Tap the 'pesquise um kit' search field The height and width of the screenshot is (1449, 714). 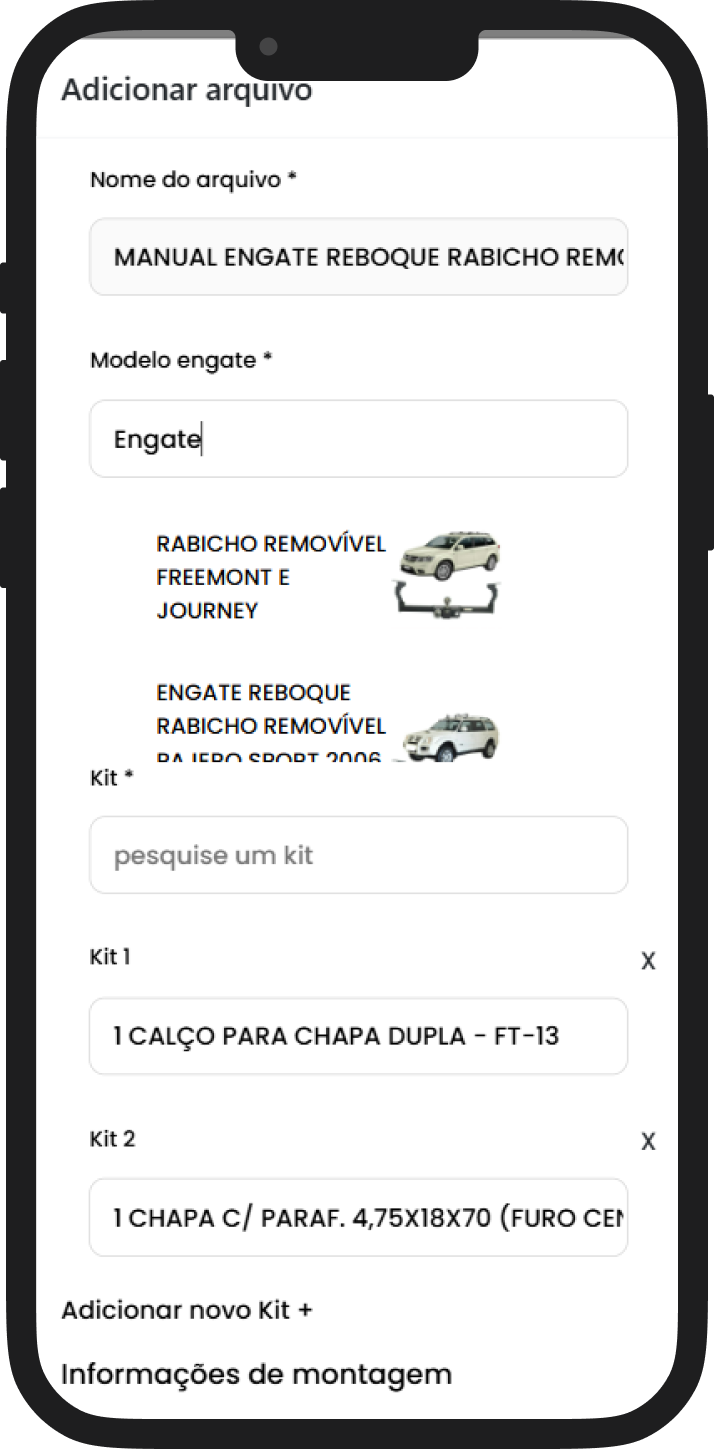pos(358,855)
